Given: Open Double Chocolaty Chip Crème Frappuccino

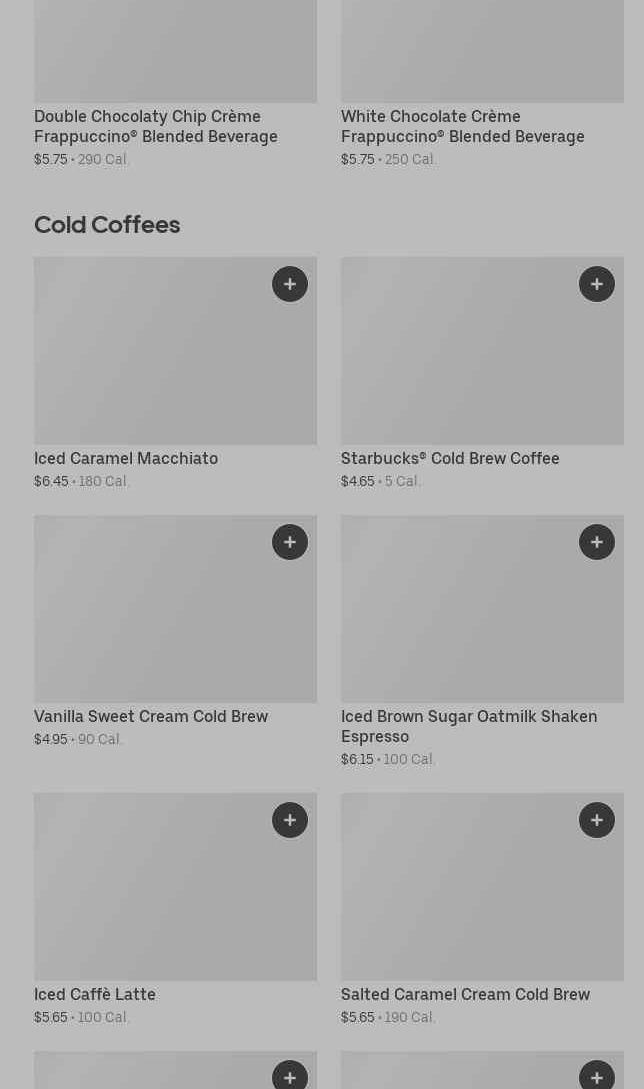Looking at the screenshot, I should pyautogui.click(x=155, y=126).
